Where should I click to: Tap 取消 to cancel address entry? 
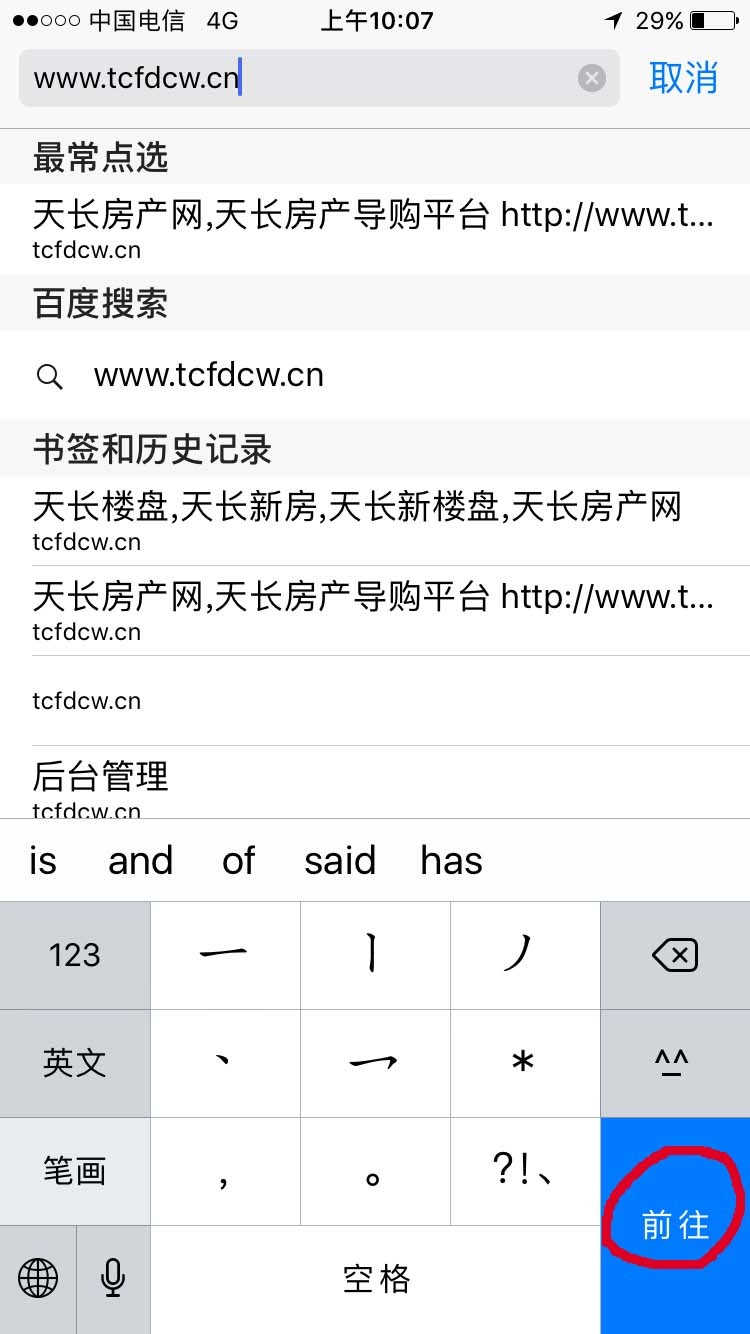[x=683, y=78]
